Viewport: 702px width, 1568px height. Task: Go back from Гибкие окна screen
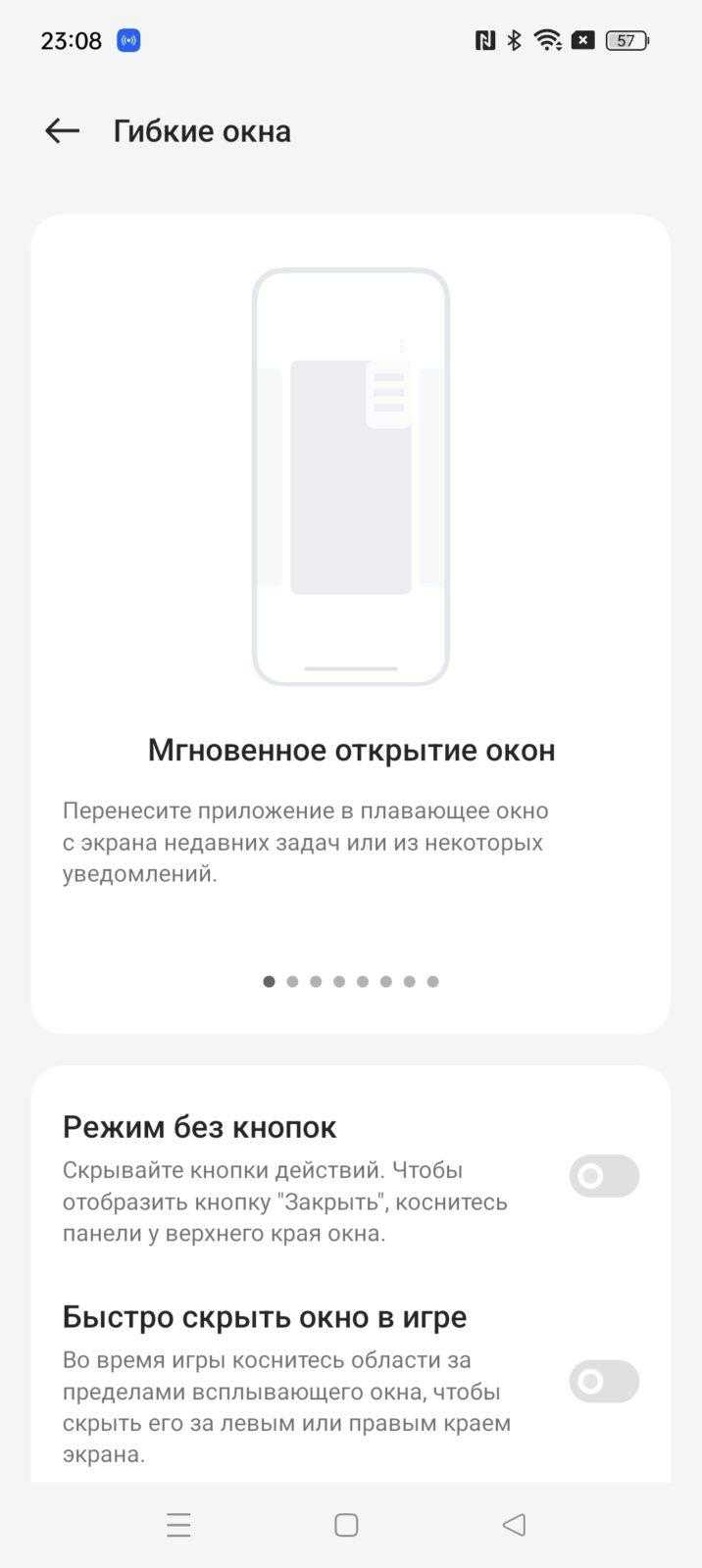(x=62, y=130)
